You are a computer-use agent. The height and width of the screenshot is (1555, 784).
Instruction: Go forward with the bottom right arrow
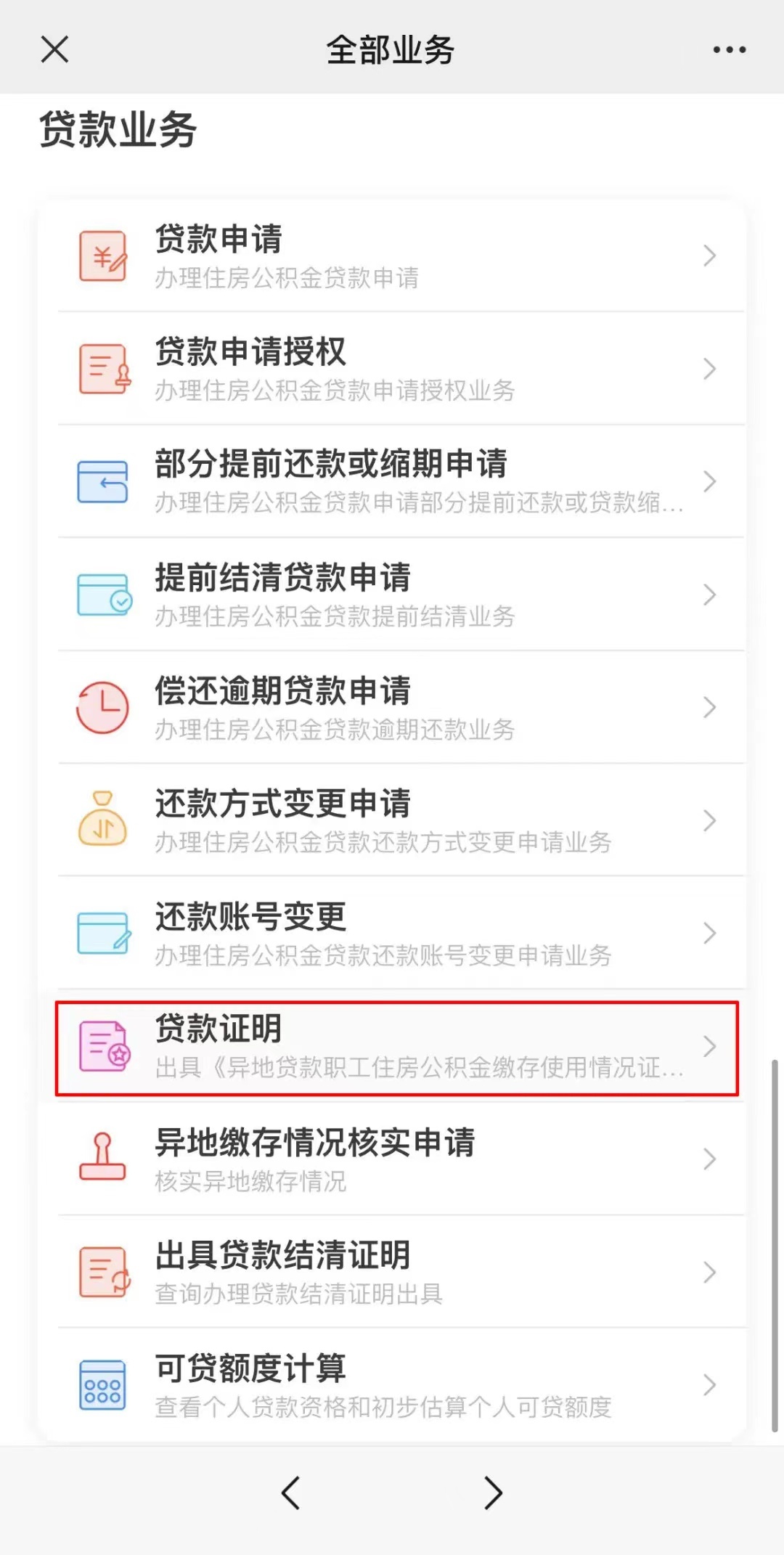coord(493,1493)
